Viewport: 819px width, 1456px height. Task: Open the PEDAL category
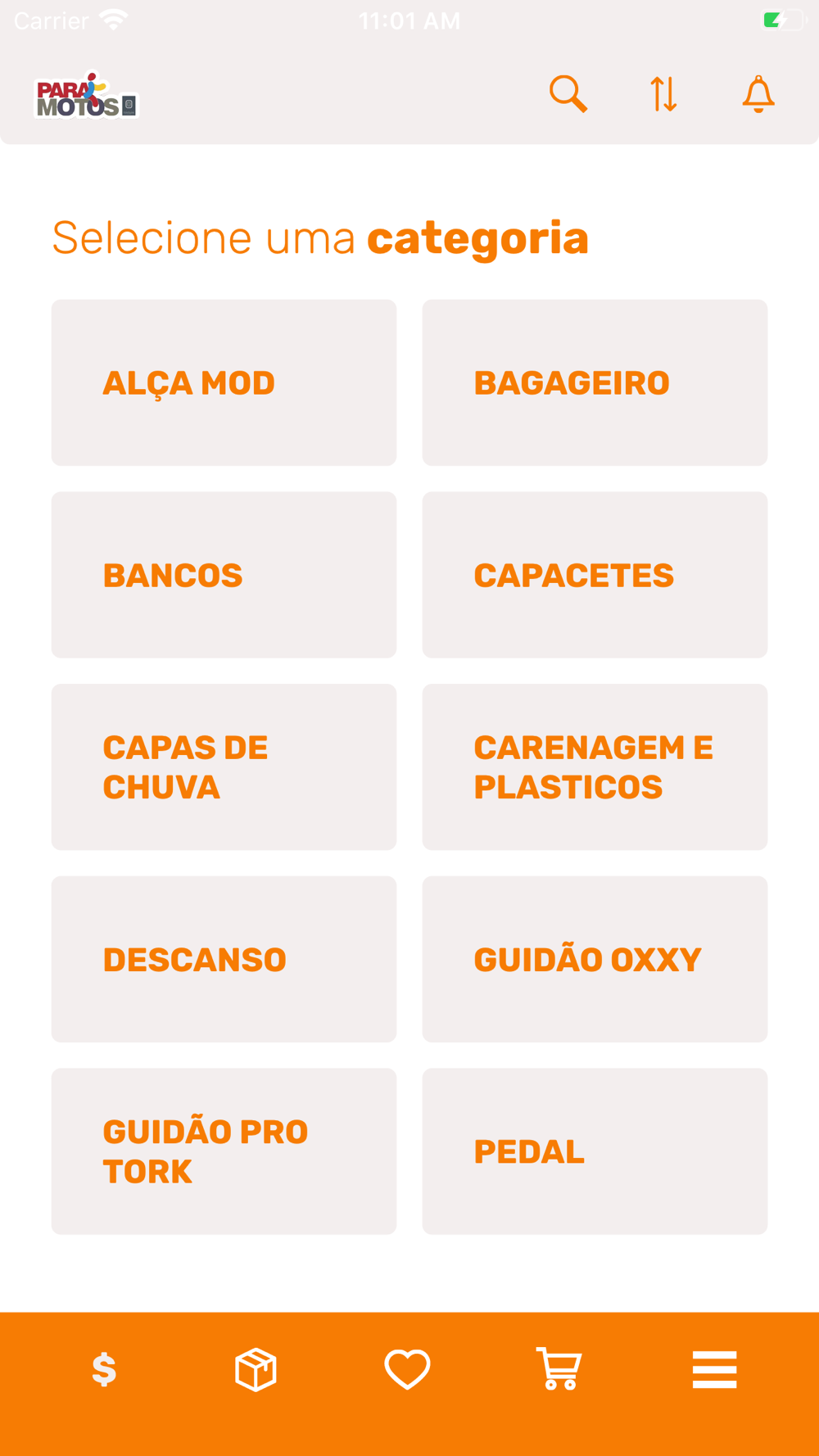(x=595, y=1151)
